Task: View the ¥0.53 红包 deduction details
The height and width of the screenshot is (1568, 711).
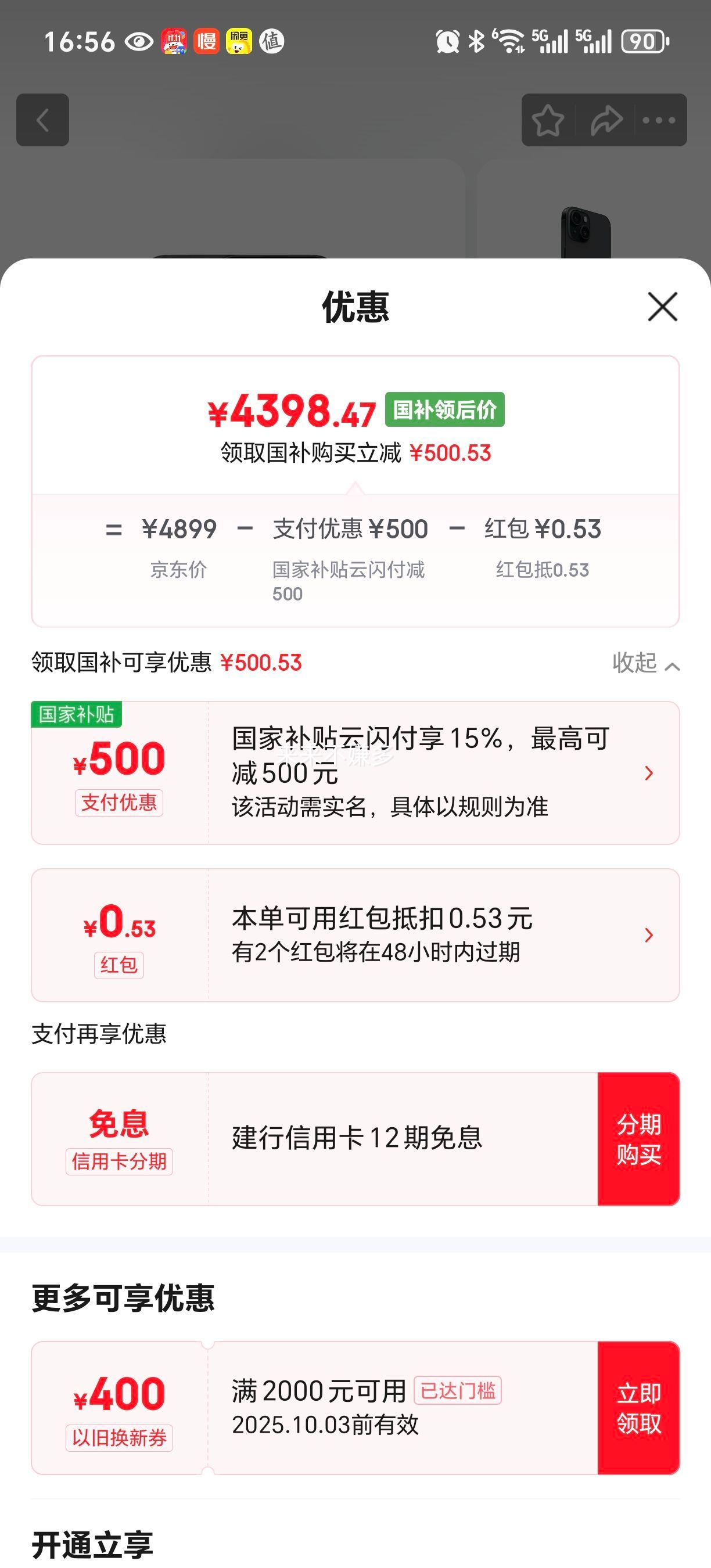Action: [x=648, y=935]
